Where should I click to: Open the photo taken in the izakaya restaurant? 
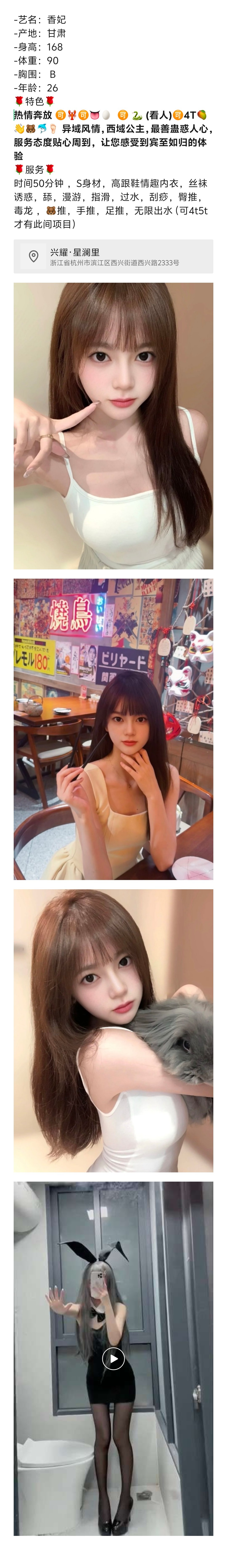(x=113, y=729)
